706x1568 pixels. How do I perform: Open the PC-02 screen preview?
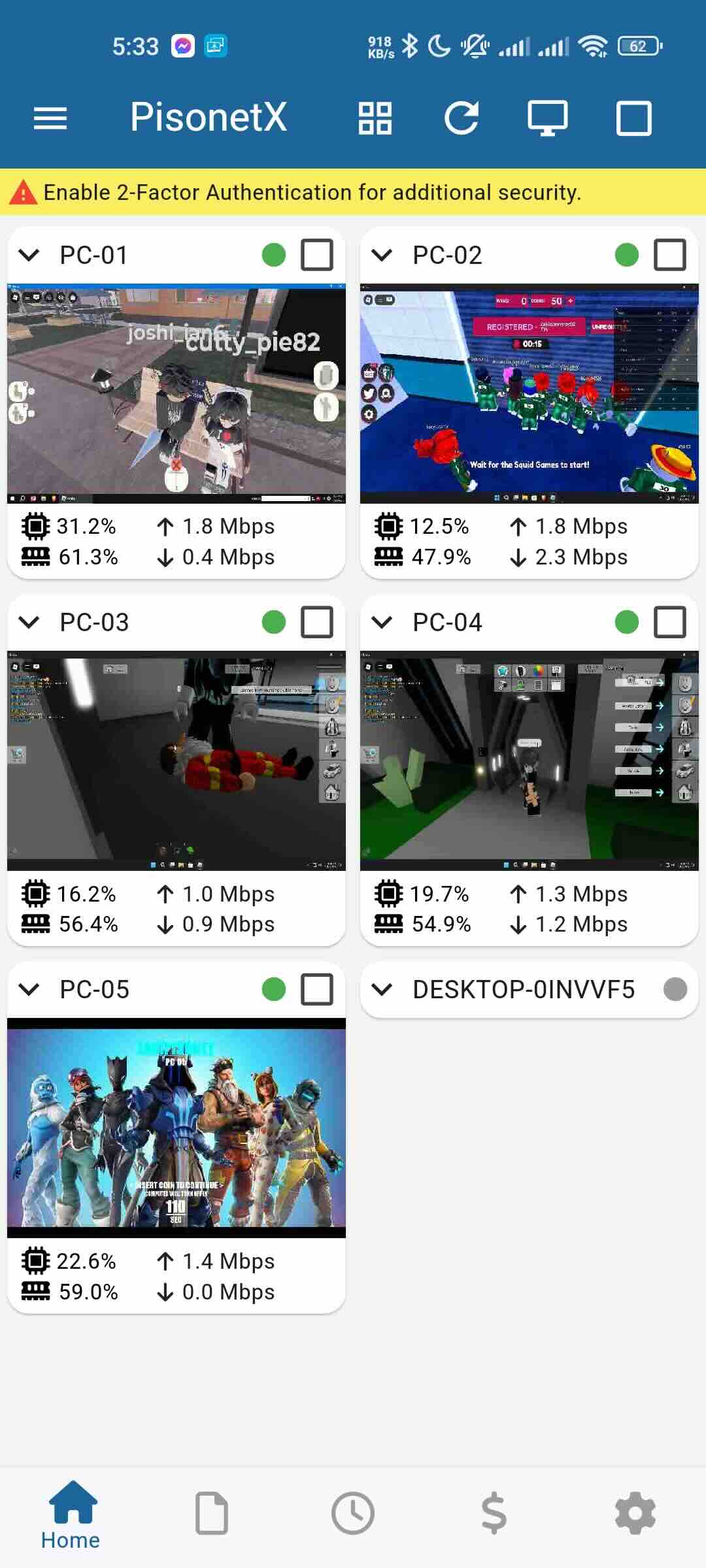[529, 393]
